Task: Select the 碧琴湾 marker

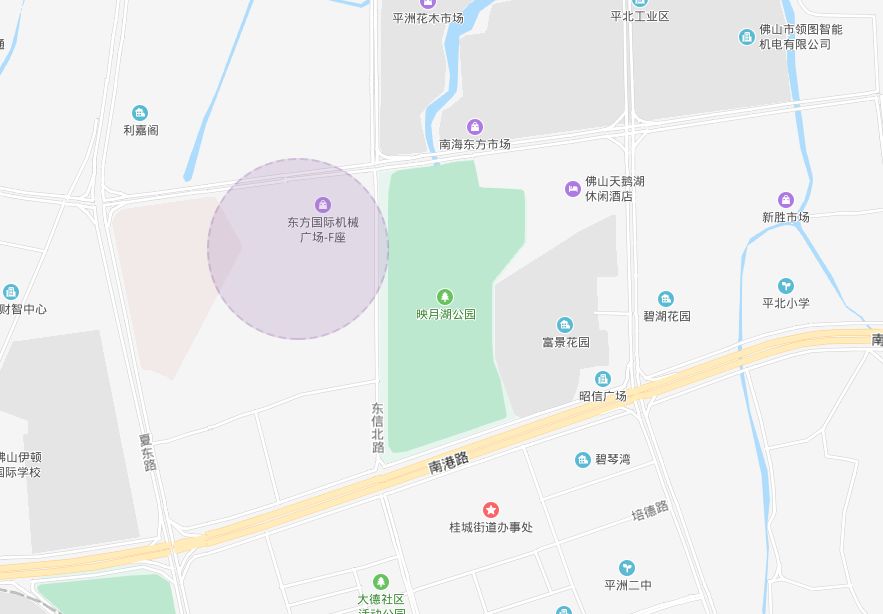Action: tap(583, 460)
